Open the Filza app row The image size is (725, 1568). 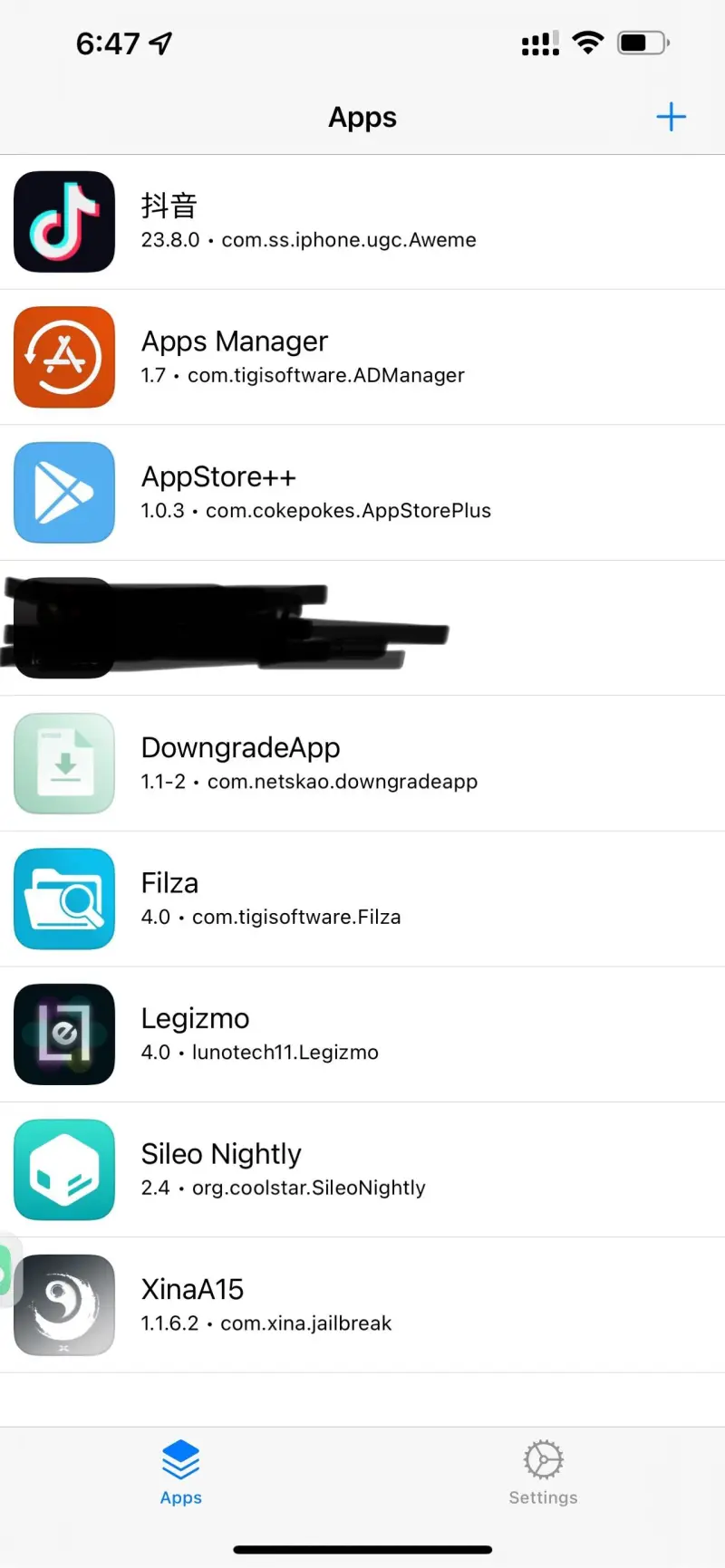click(362, 899)
